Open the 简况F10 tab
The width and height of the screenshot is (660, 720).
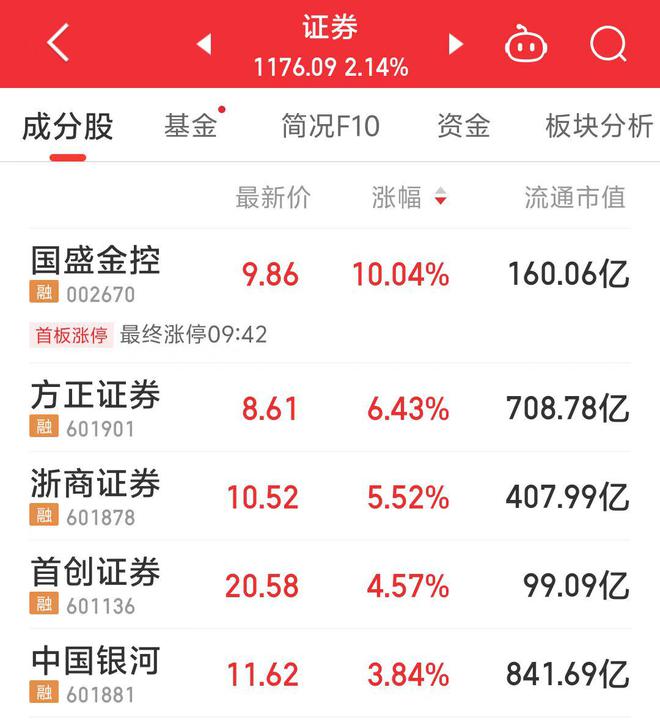[x=330, y=127]
